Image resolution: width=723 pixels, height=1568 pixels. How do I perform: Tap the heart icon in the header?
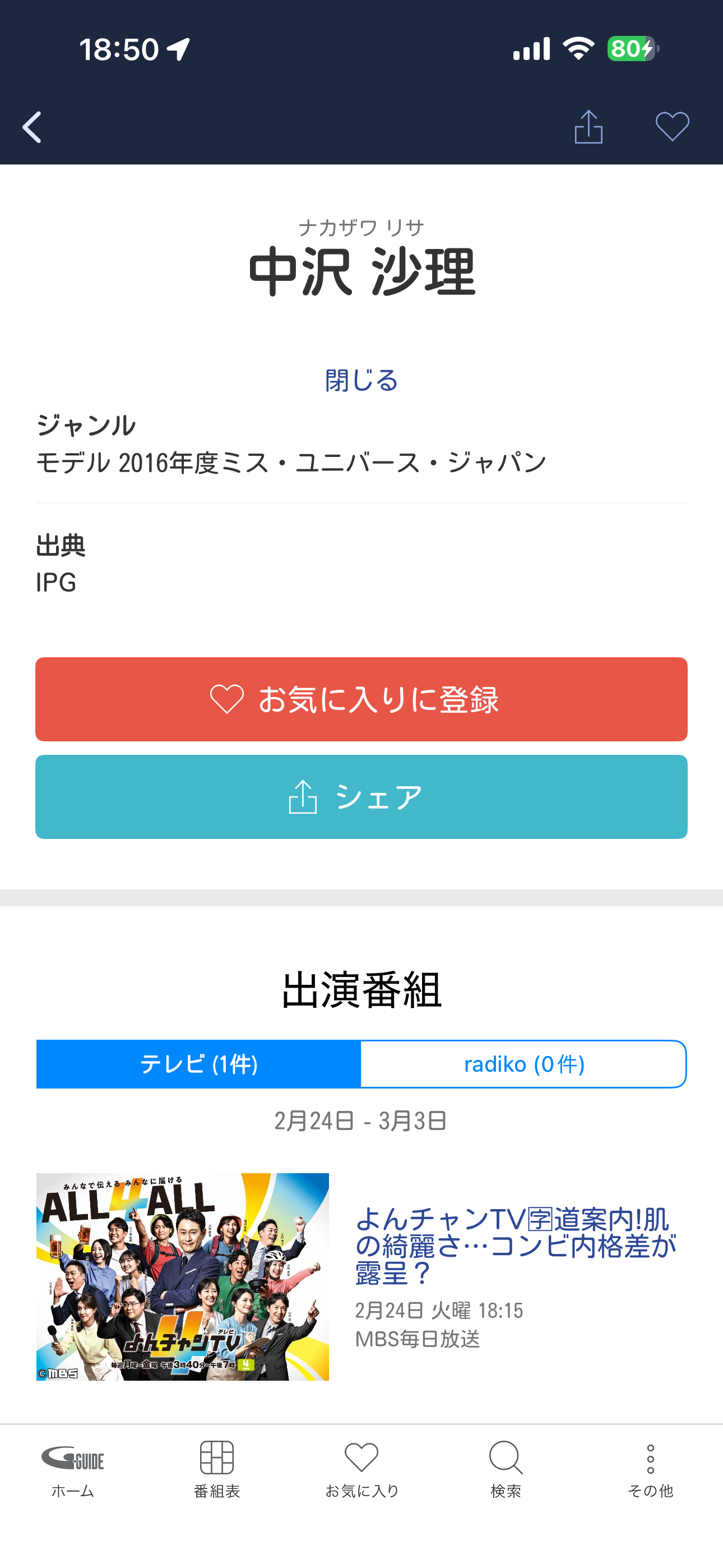pos(672,127)
